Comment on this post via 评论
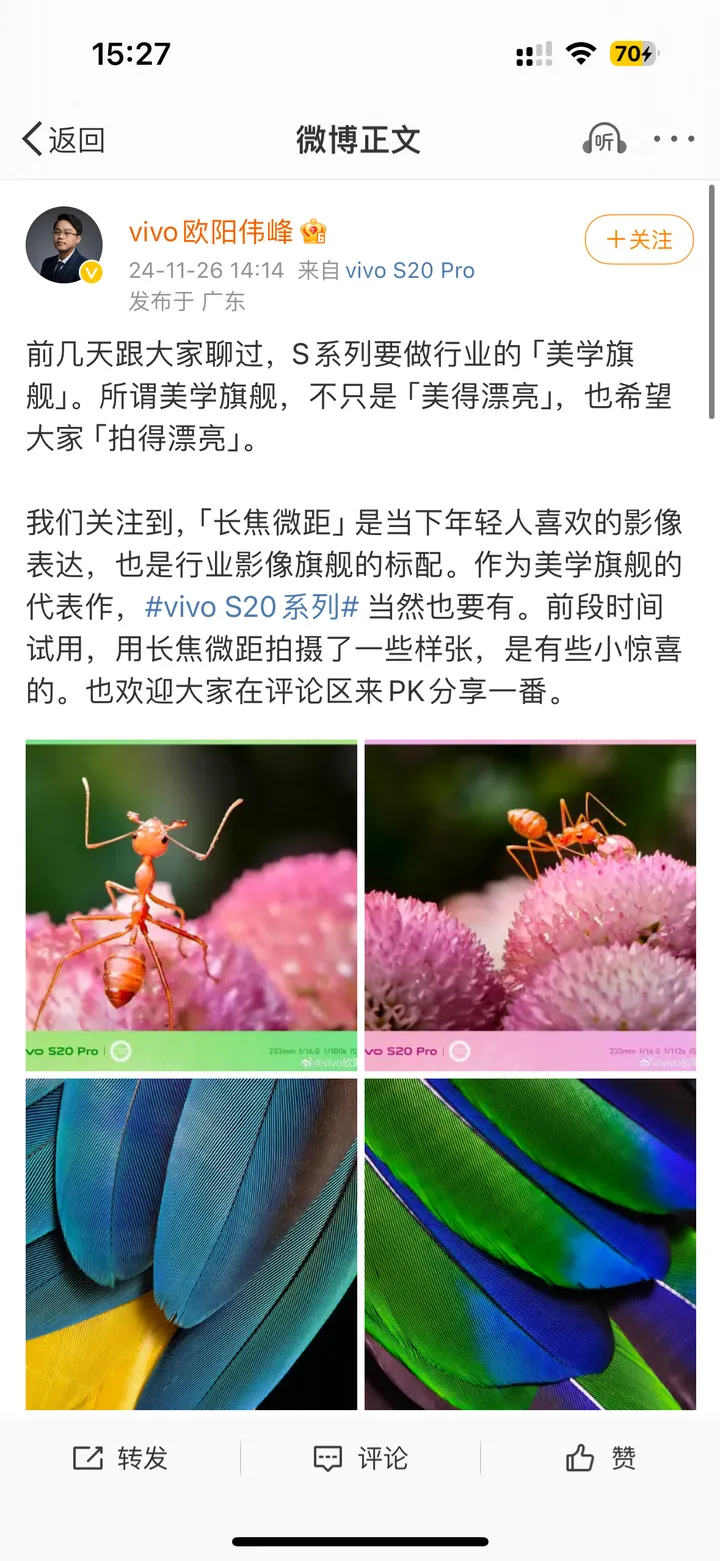 point(360,1459)
